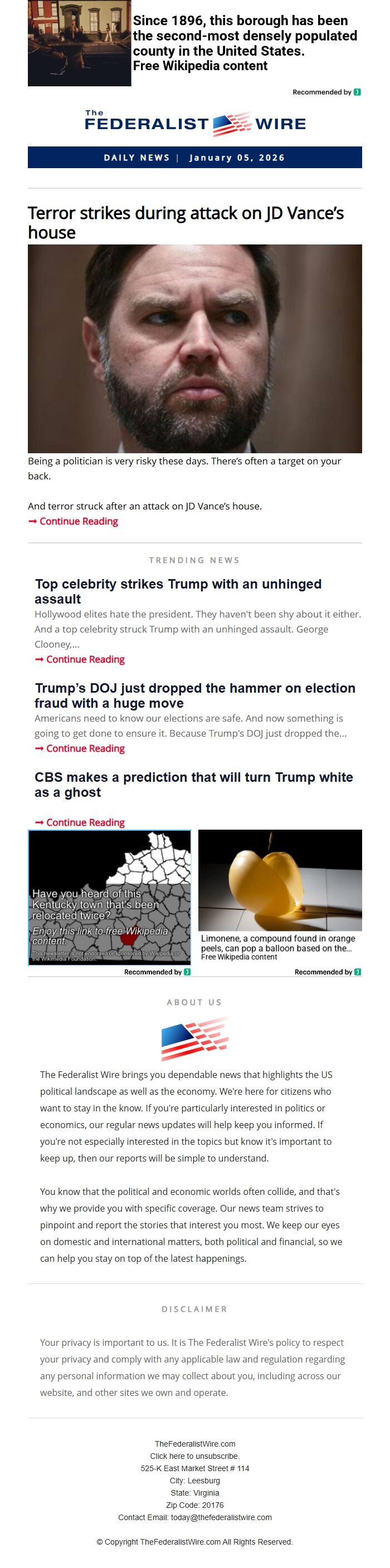Open the CBS prediction headline
The width and height of the screenshot is (390, 1568).
click(x=193, y=784)
